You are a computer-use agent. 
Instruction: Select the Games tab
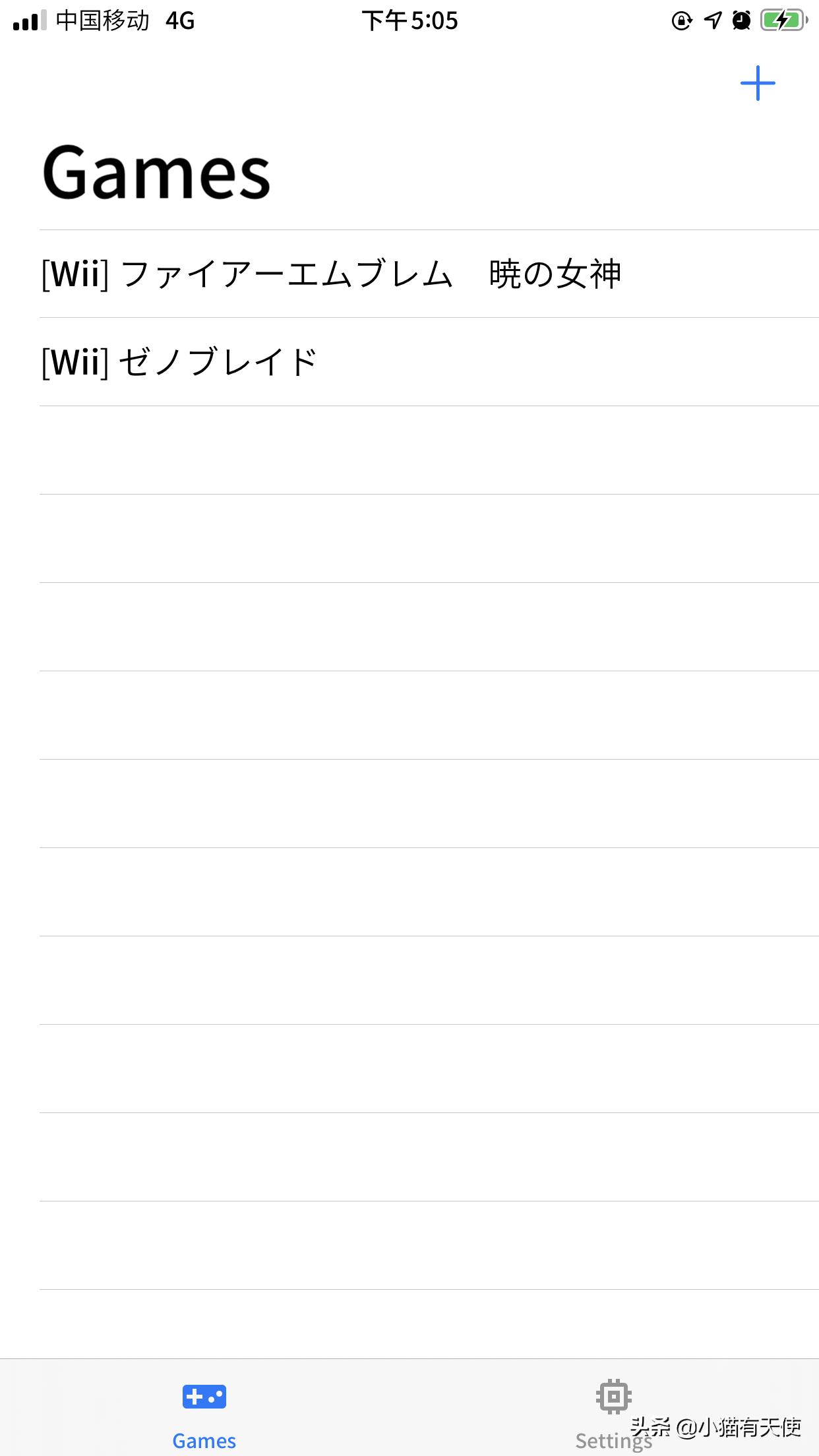pyautogui.click(x=204, y=1412)
